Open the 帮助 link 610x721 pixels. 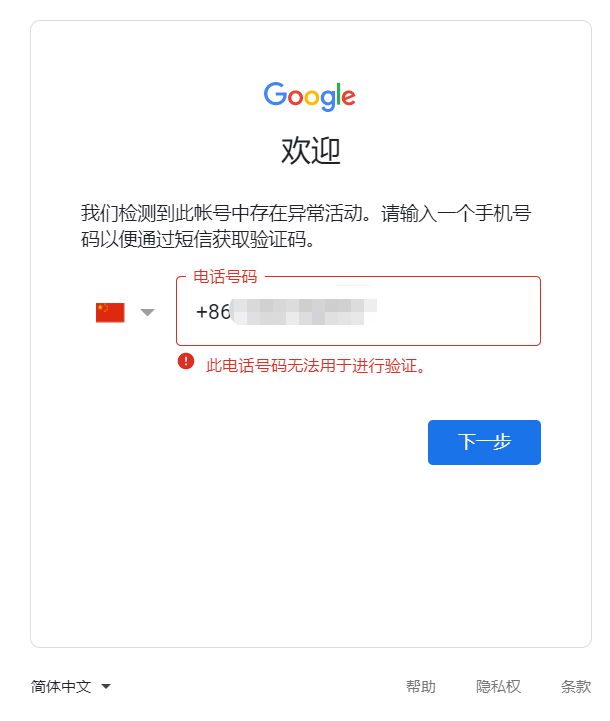[x=420, y=687]
